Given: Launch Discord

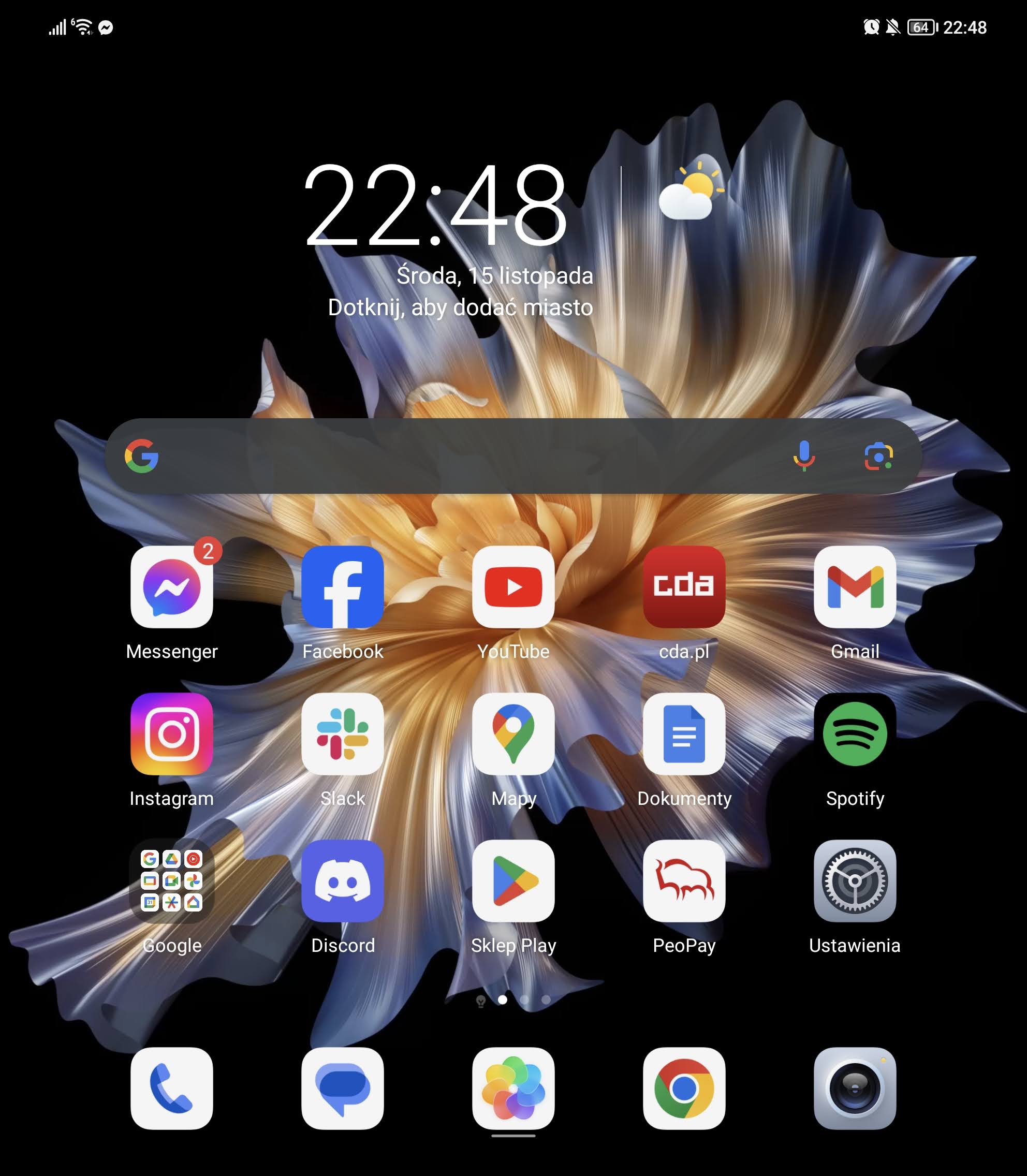Looking at the screenshot, I should 342,881.
